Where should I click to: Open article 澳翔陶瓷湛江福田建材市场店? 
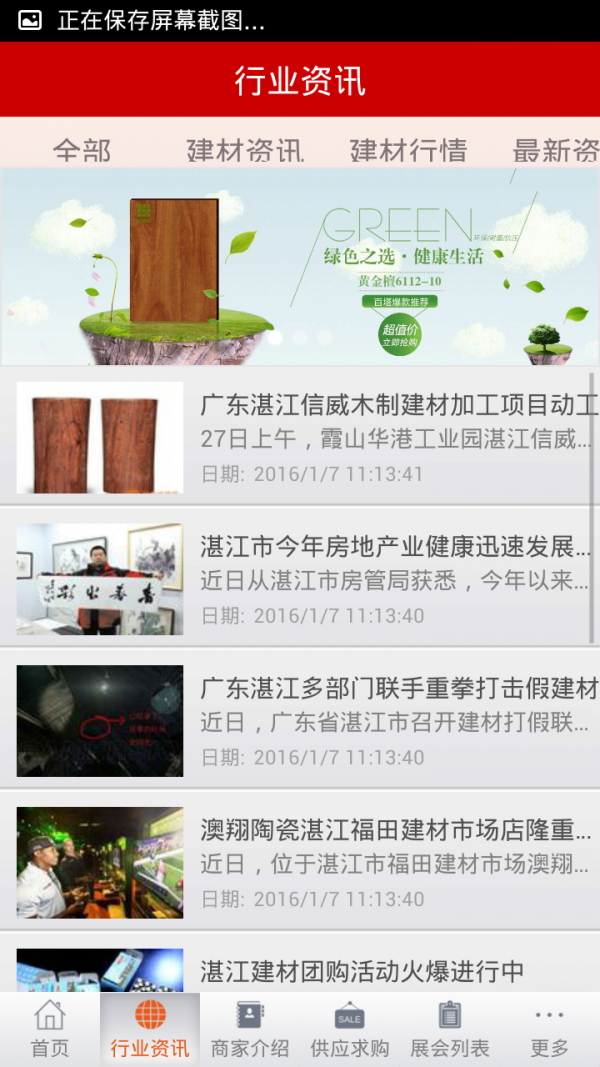click(x=300, y=863)
